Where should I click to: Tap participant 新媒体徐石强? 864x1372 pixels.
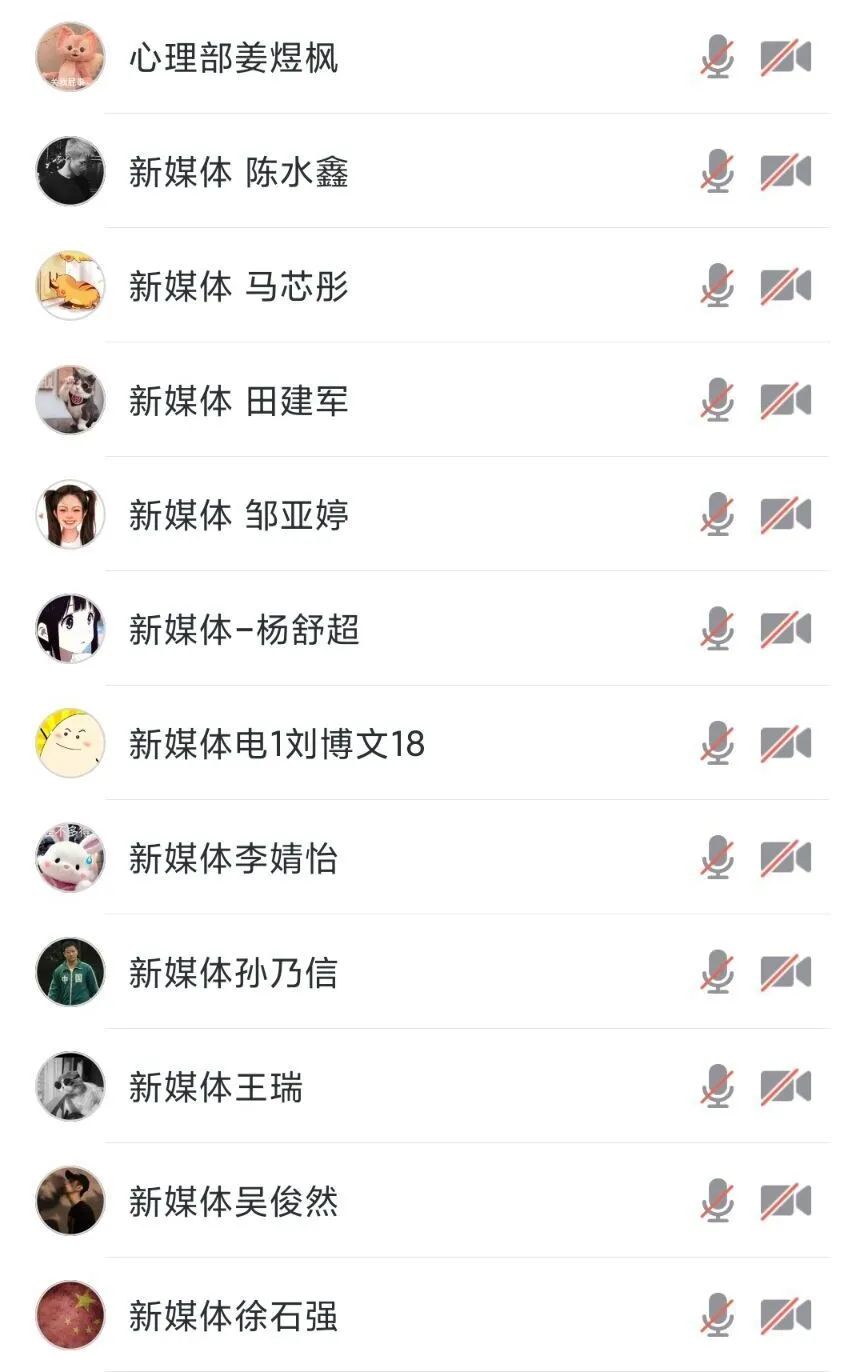point(233,1316)
